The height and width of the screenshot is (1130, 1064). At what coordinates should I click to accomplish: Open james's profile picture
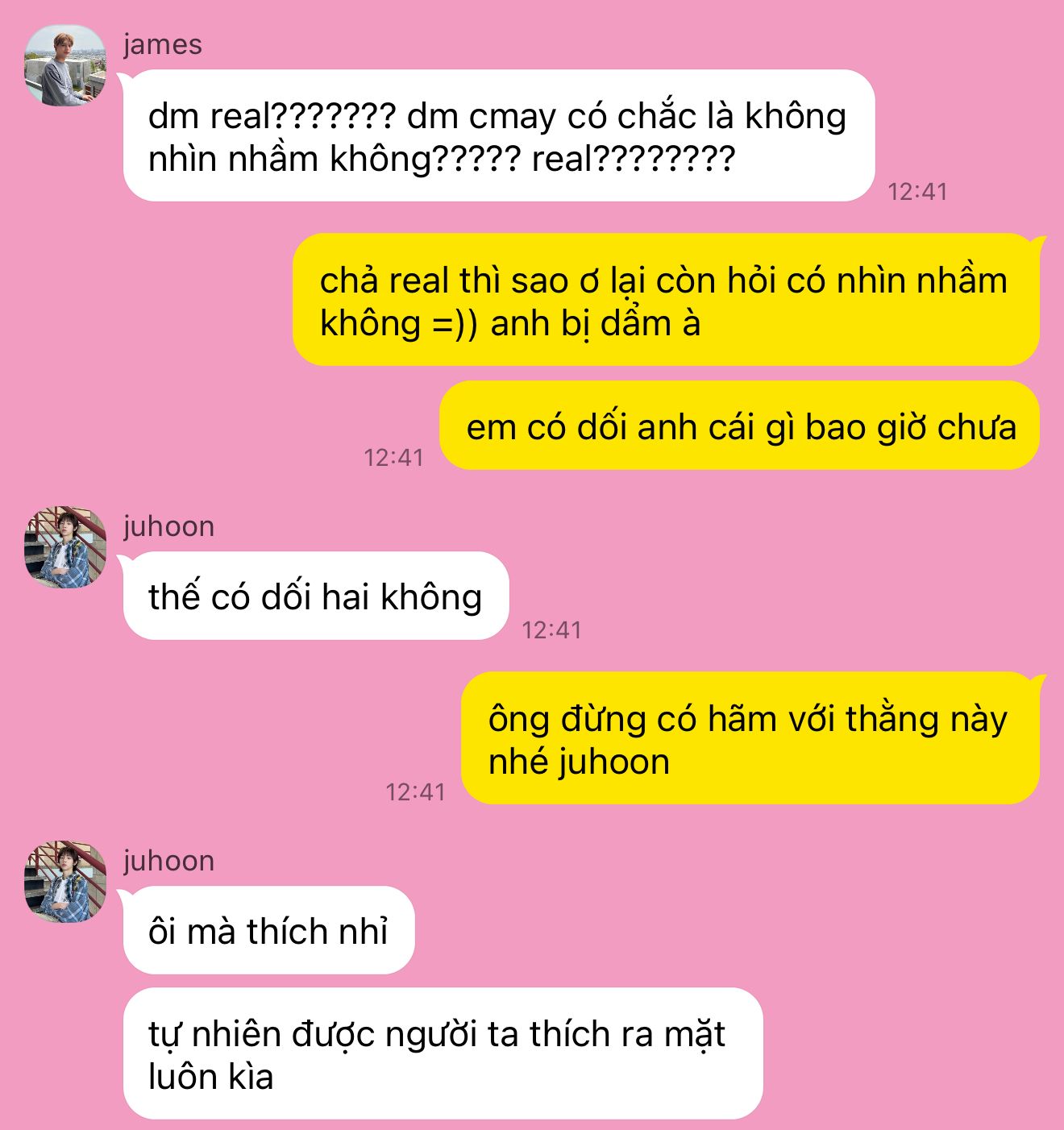65,66
